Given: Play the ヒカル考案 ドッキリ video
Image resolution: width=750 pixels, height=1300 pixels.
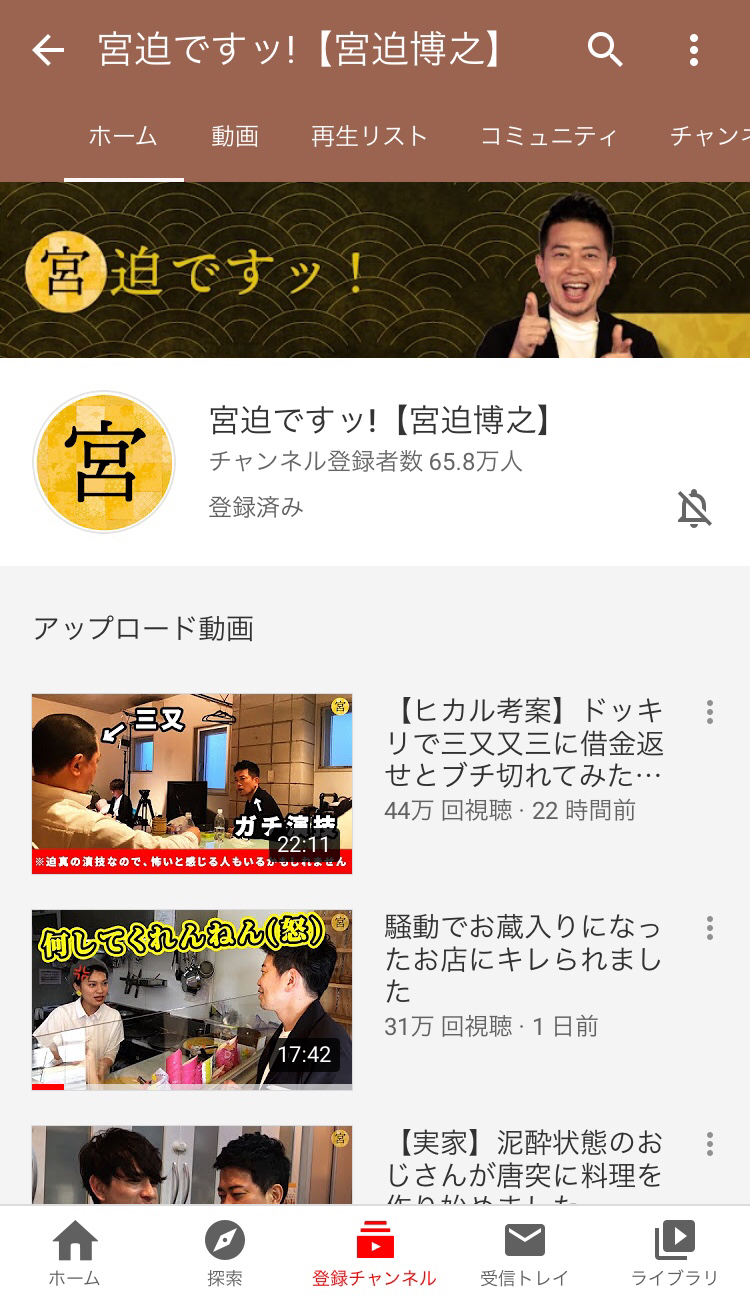Looking at the screenshot, I should tap(192, 783).
